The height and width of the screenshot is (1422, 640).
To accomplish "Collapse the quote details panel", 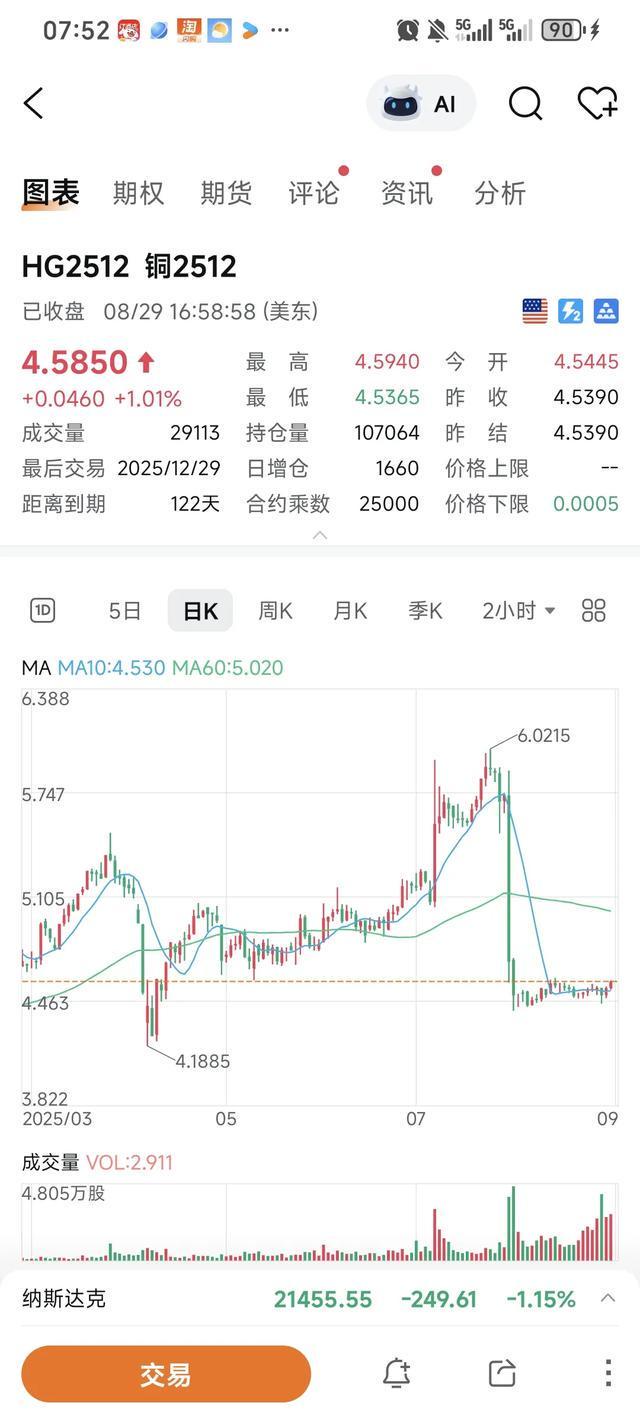I will pyautogui.click(x=320, y=536).
